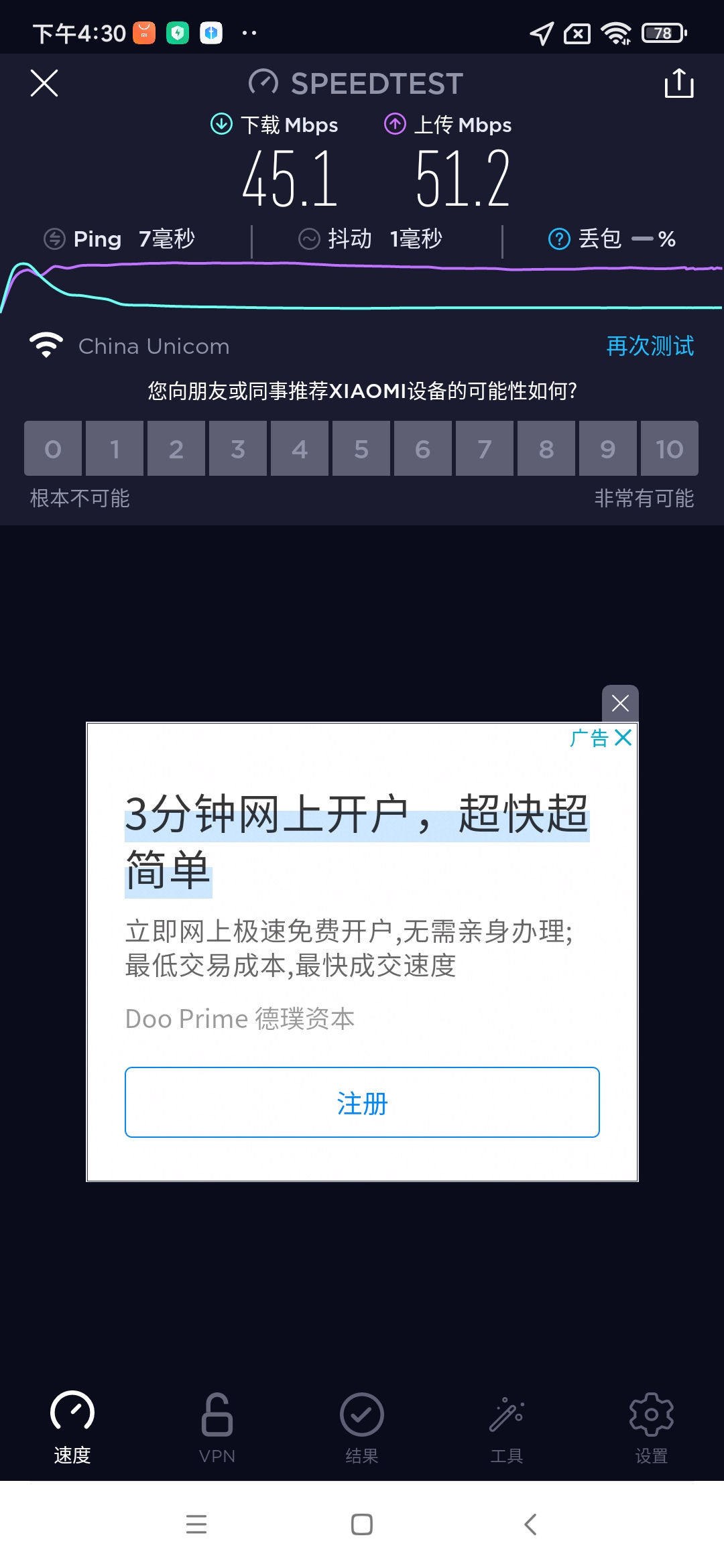Select rating 3 on the survey
Image resolution: width=724 pixels, height=1568 pixels.
[x=238, y=448]
